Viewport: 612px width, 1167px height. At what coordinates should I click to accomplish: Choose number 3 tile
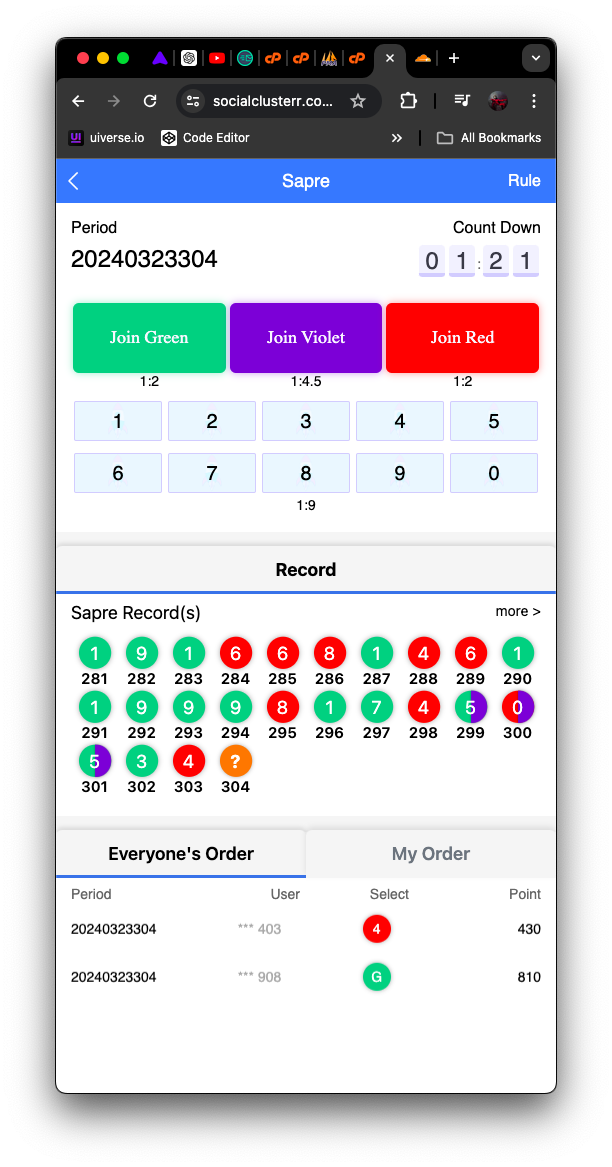(x=306, y=421)
